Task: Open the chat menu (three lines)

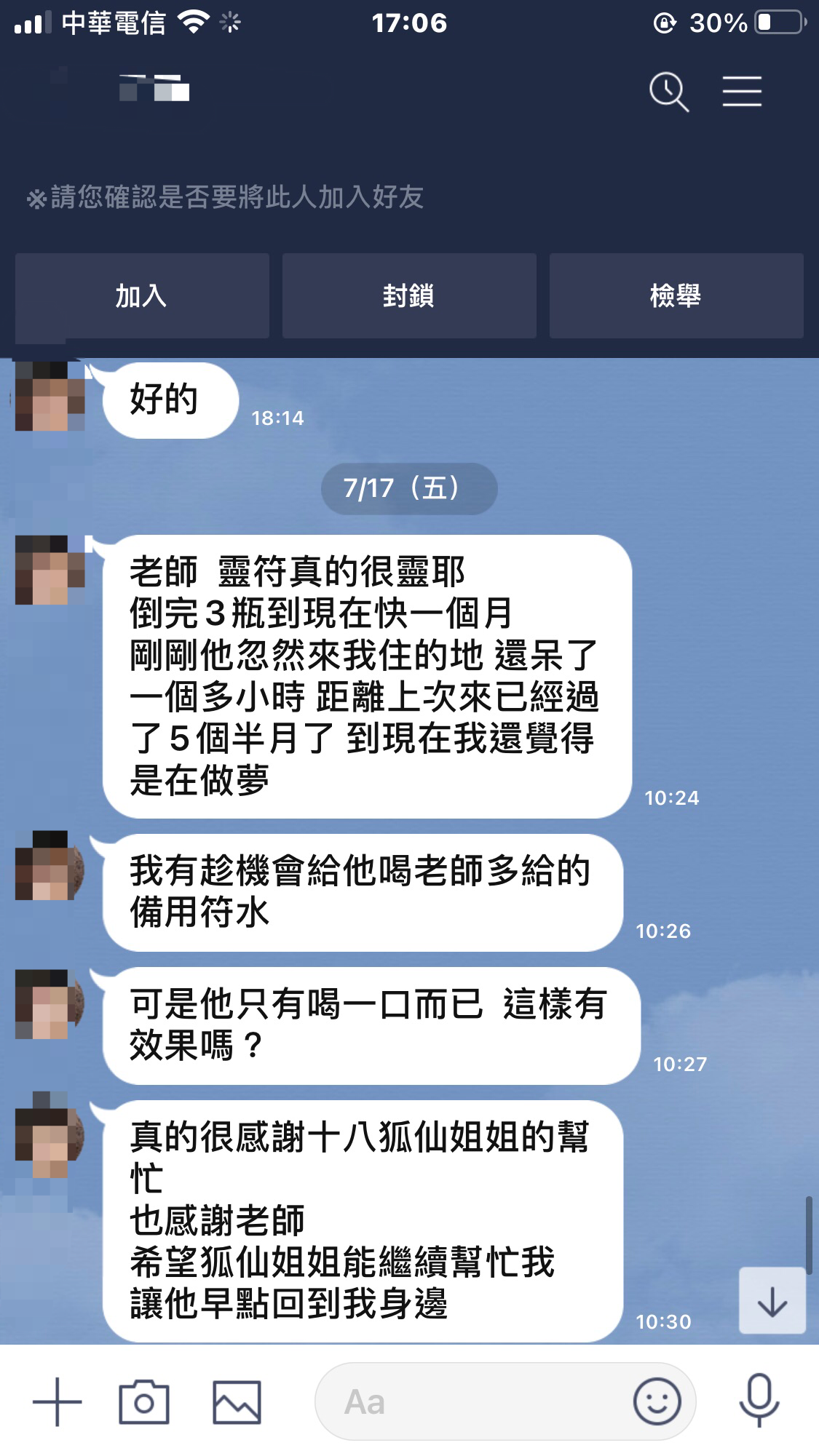Action: tap(742, 92)
